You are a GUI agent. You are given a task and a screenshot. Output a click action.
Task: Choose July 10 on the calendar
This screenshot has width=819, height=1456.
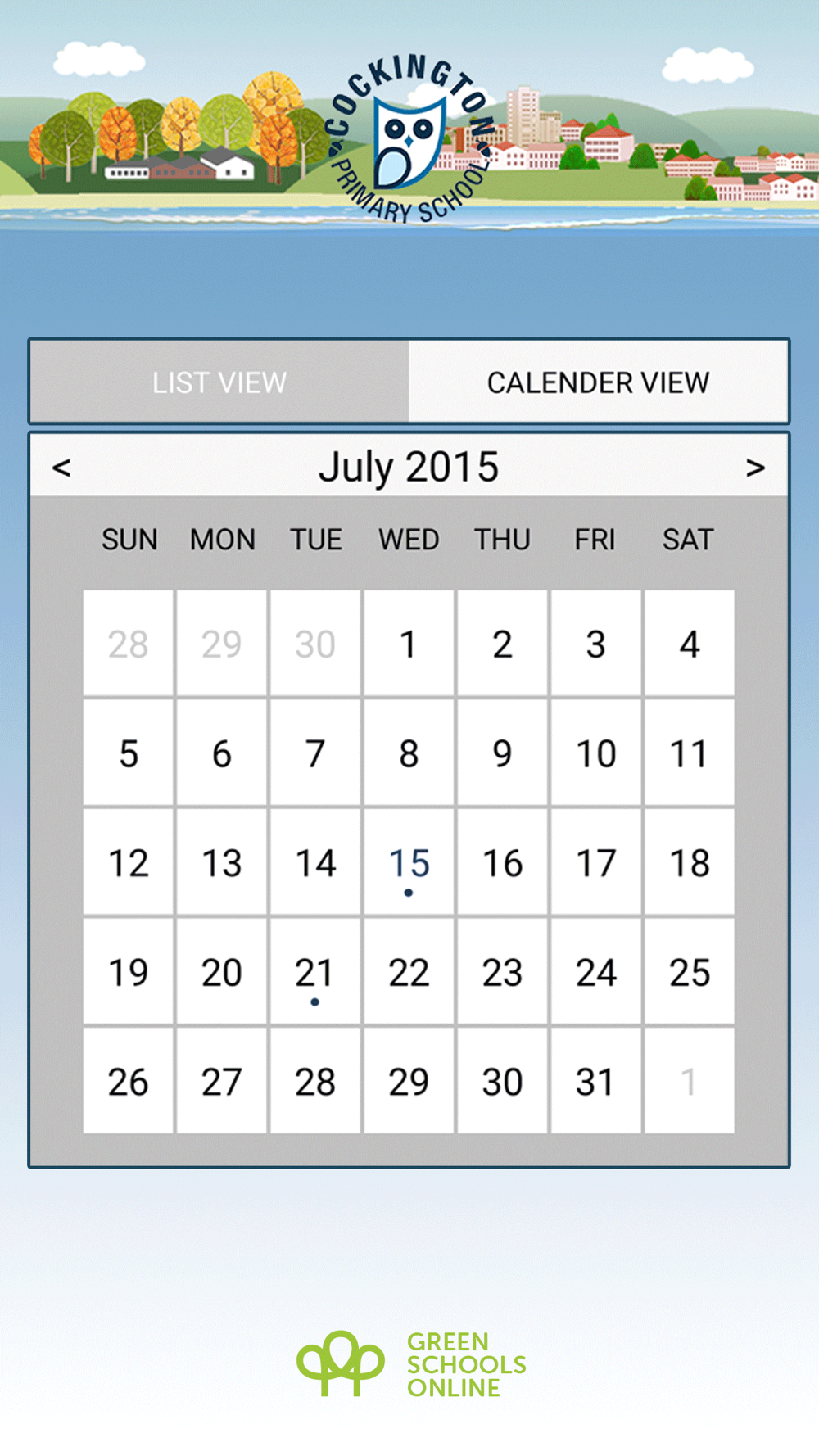coord(595,753)
